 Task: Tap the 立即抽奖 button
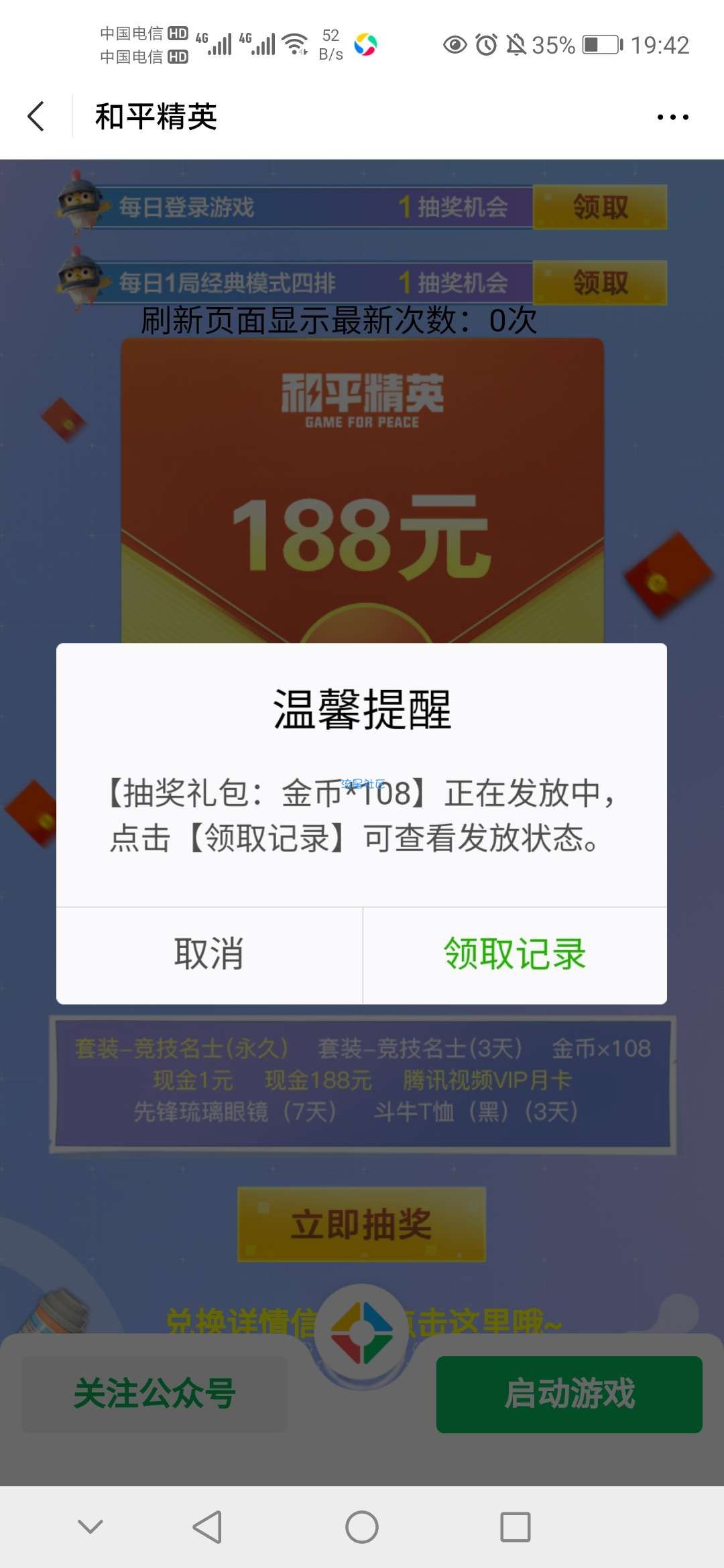tap(361, 1224)
